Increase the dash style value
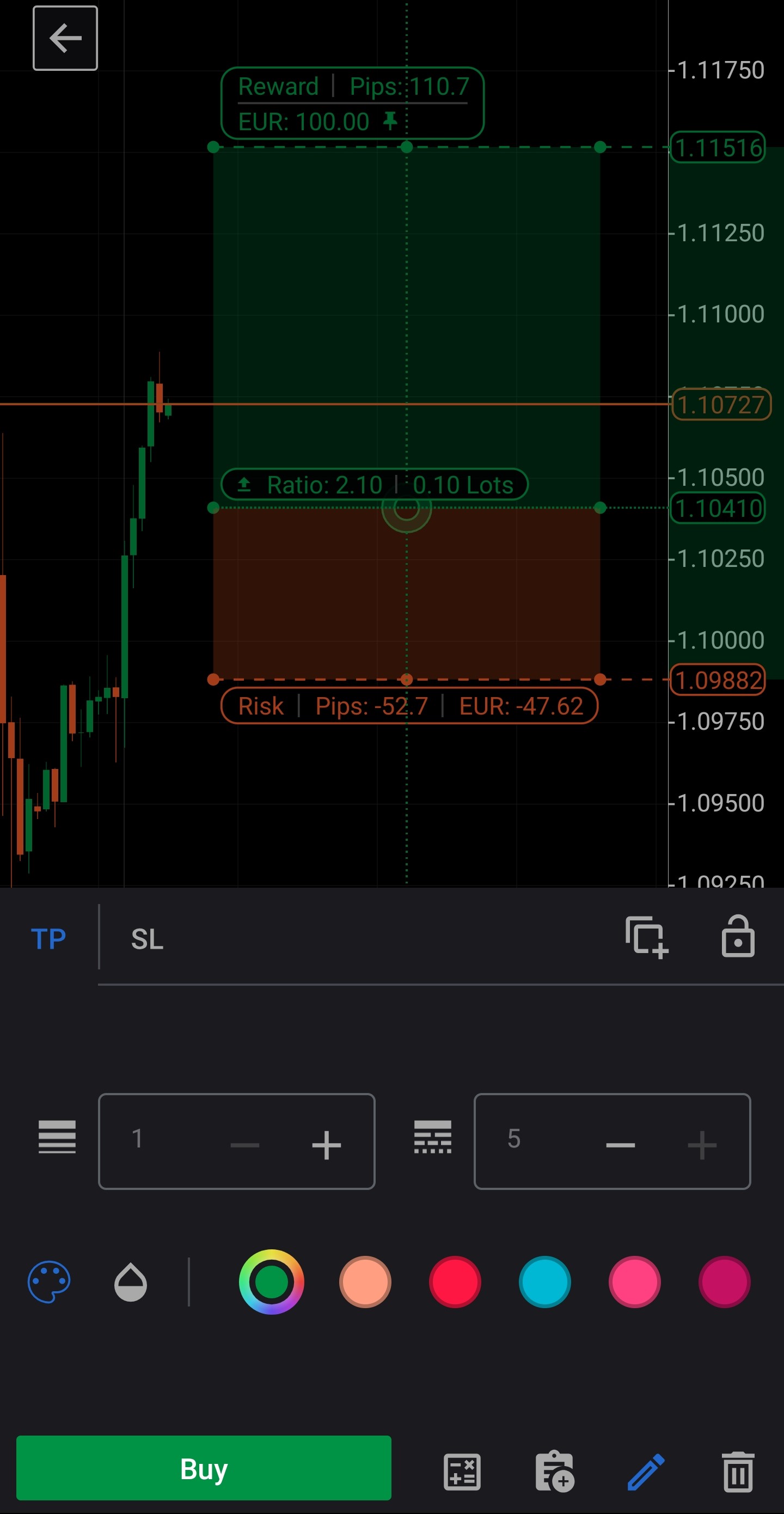 coord(702,1145)
